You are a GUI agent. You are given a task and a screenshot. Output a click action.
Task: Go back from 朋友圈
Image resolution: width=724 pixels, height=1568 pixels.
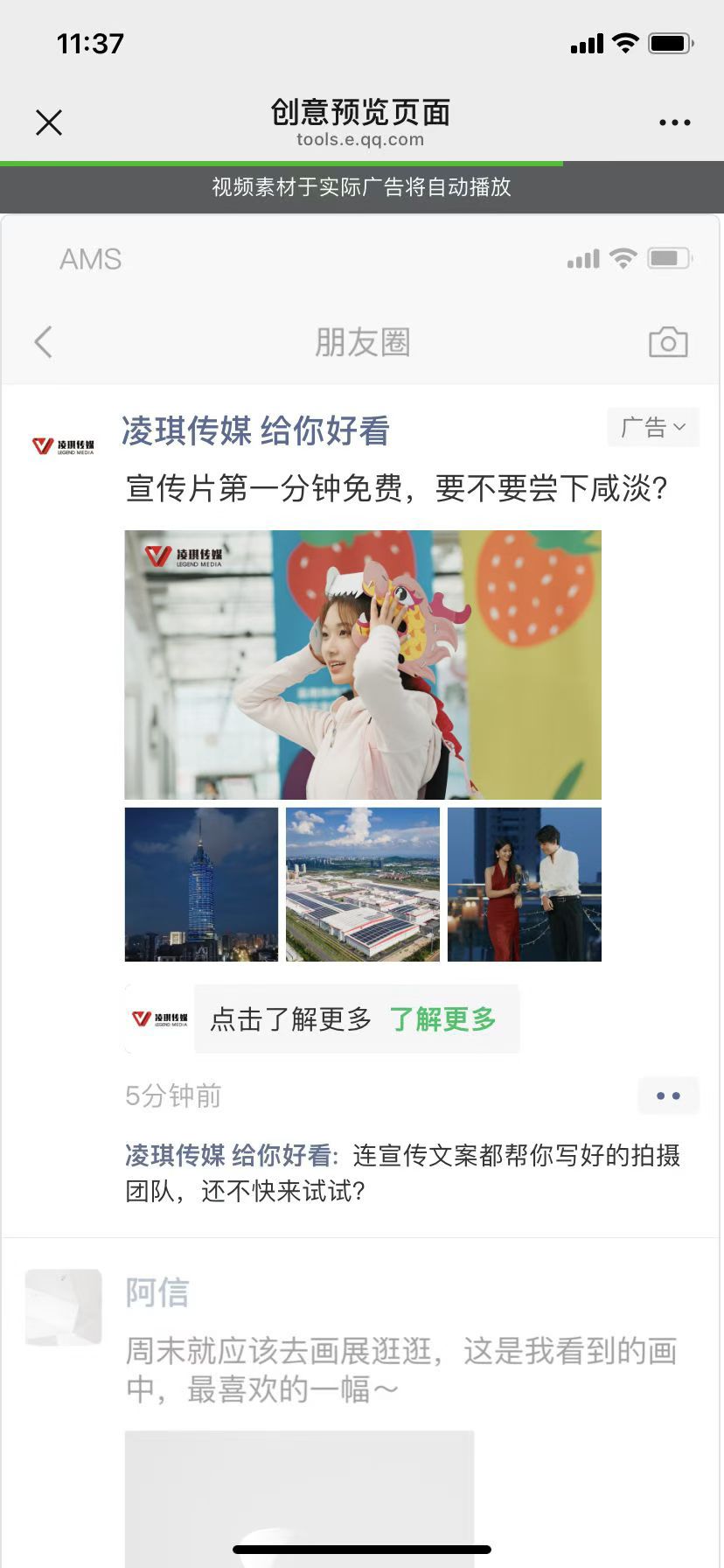44,342
